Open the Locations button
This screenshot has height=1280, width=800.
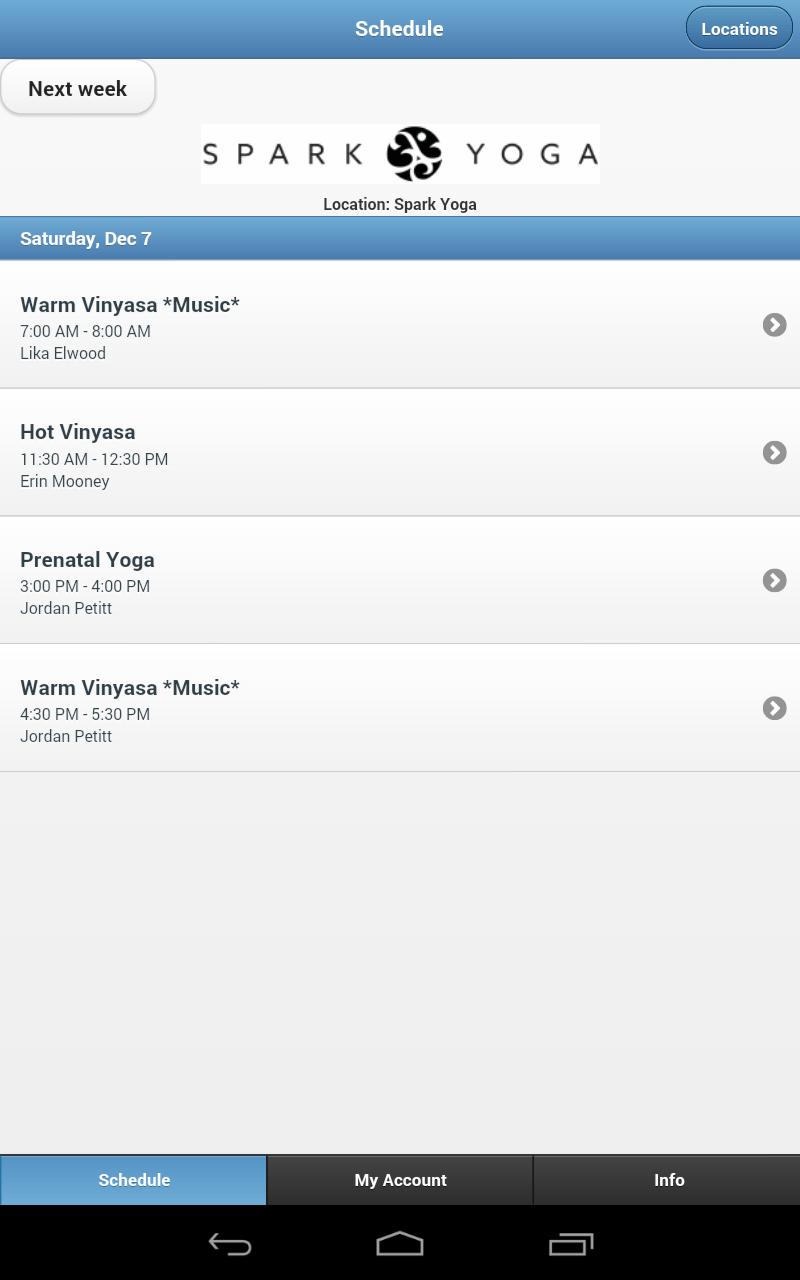pos(739,29)
